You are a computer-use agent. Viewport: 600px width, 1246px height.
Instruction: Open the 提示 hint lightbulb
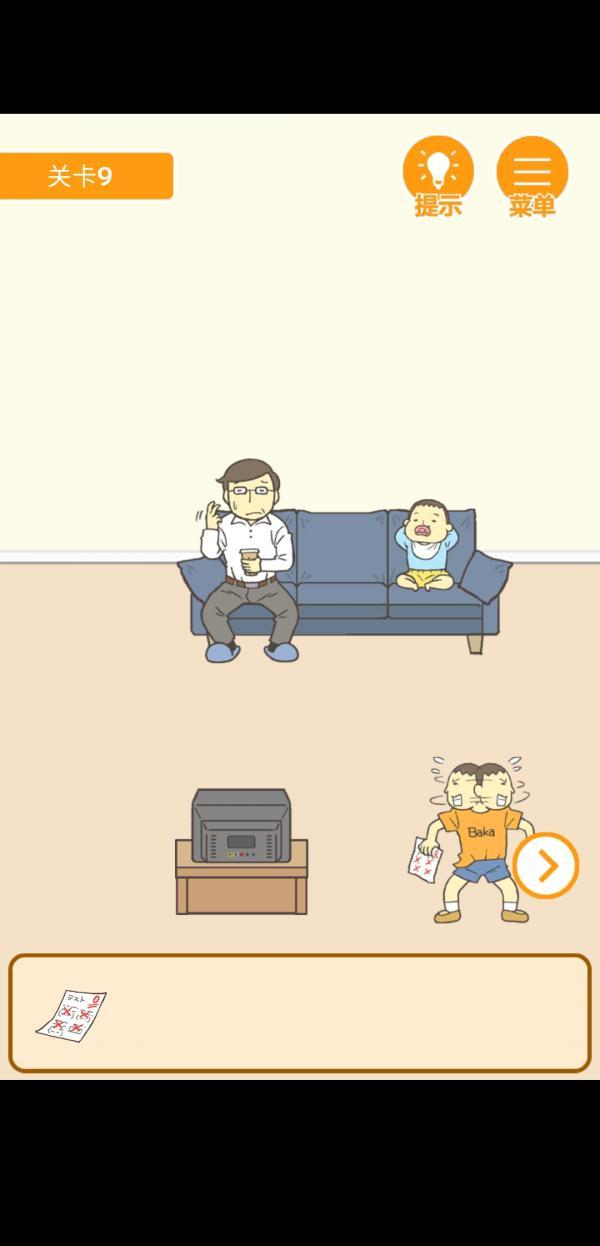[x=438, y=172]
